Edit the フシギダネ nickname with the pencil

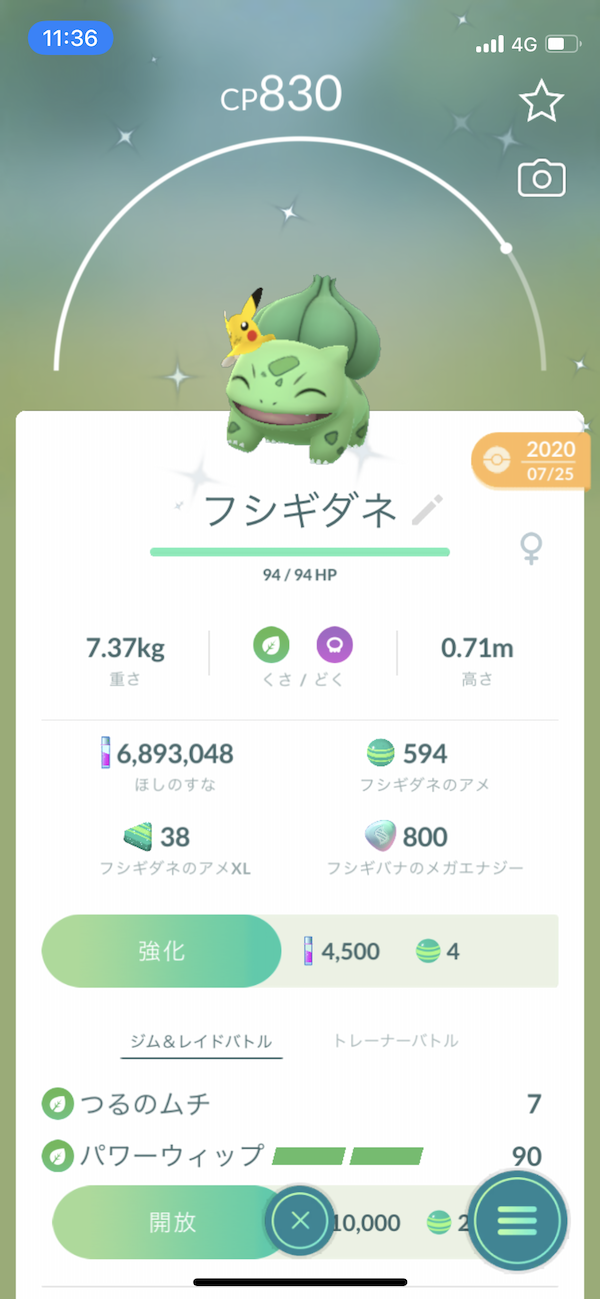click(x=428, y=510)
